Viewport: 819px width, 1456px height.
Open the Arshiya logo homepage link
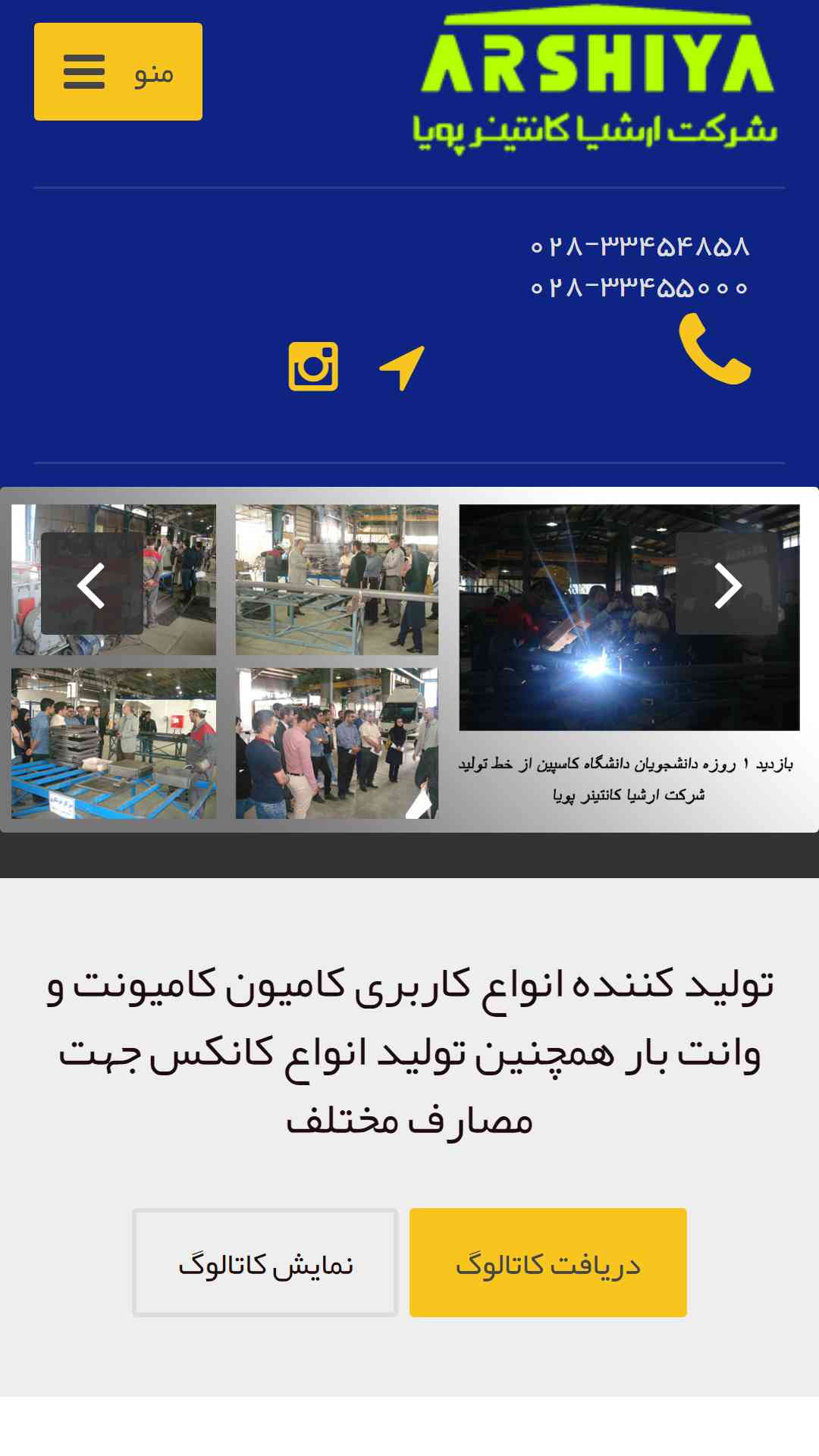[x=597, y=80]
